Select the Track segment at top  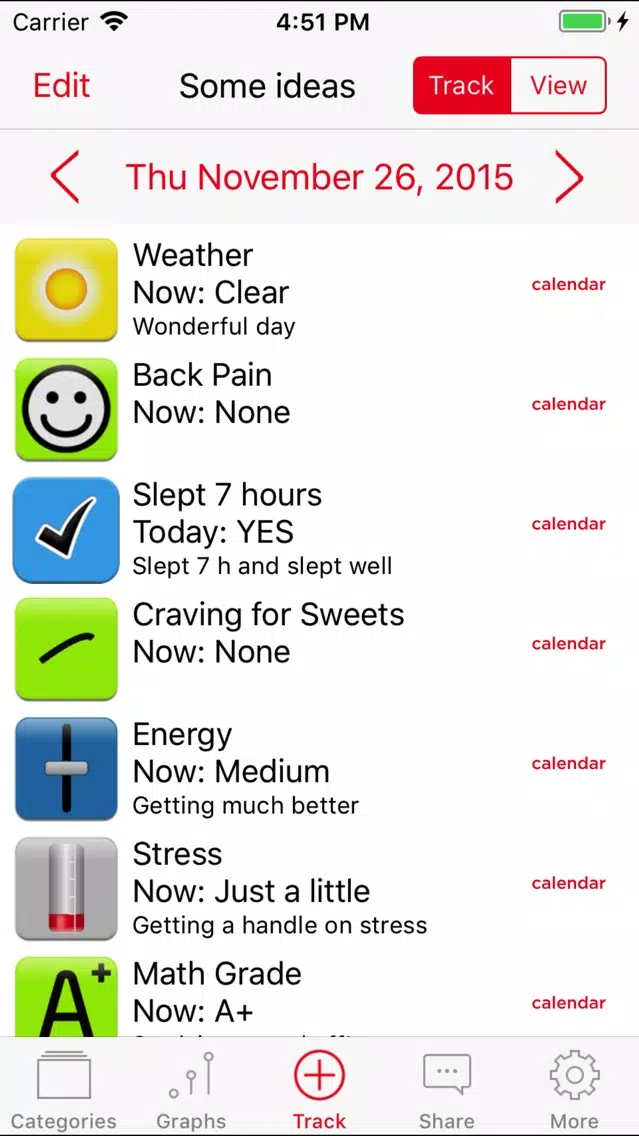pos(462,85)
